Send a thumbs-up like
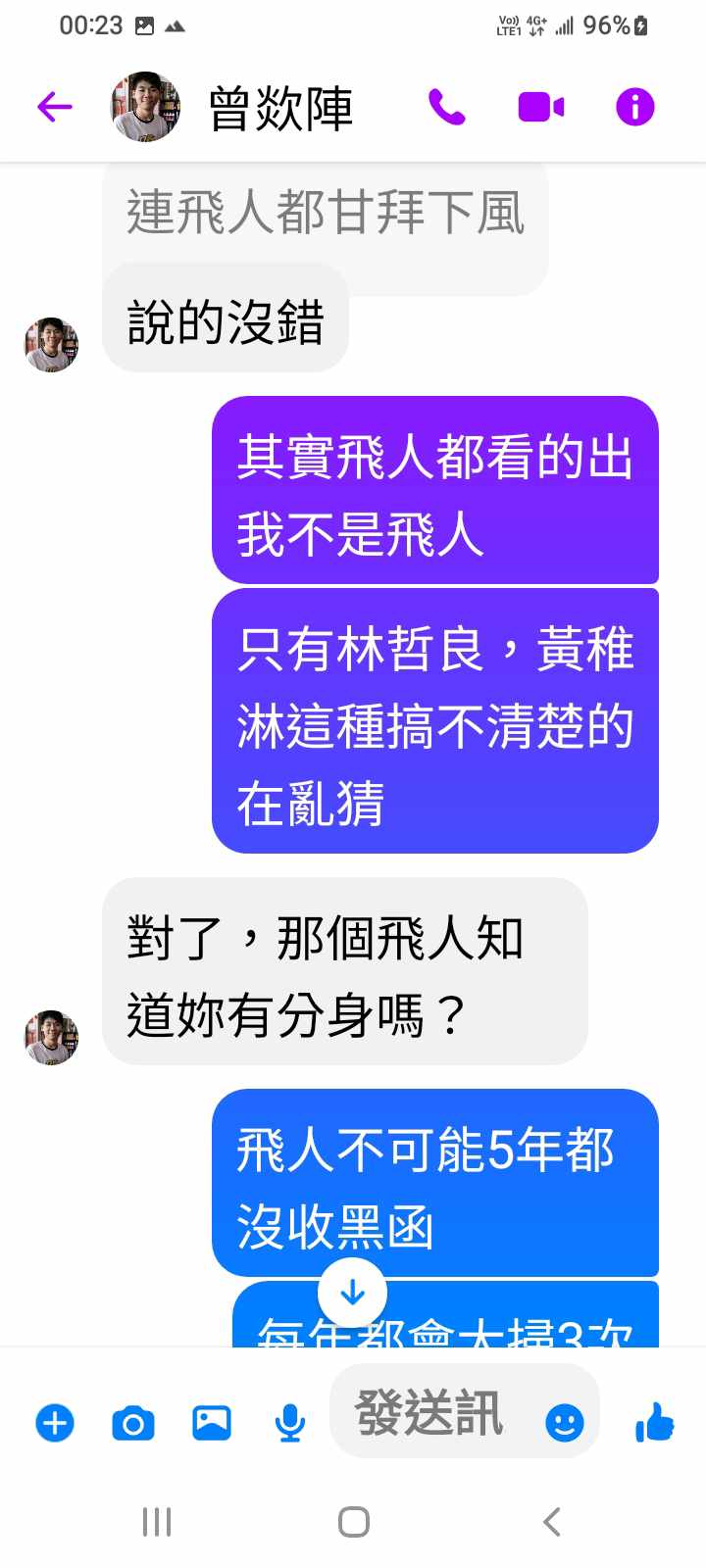706x1568 pixels. [655, 1422]
